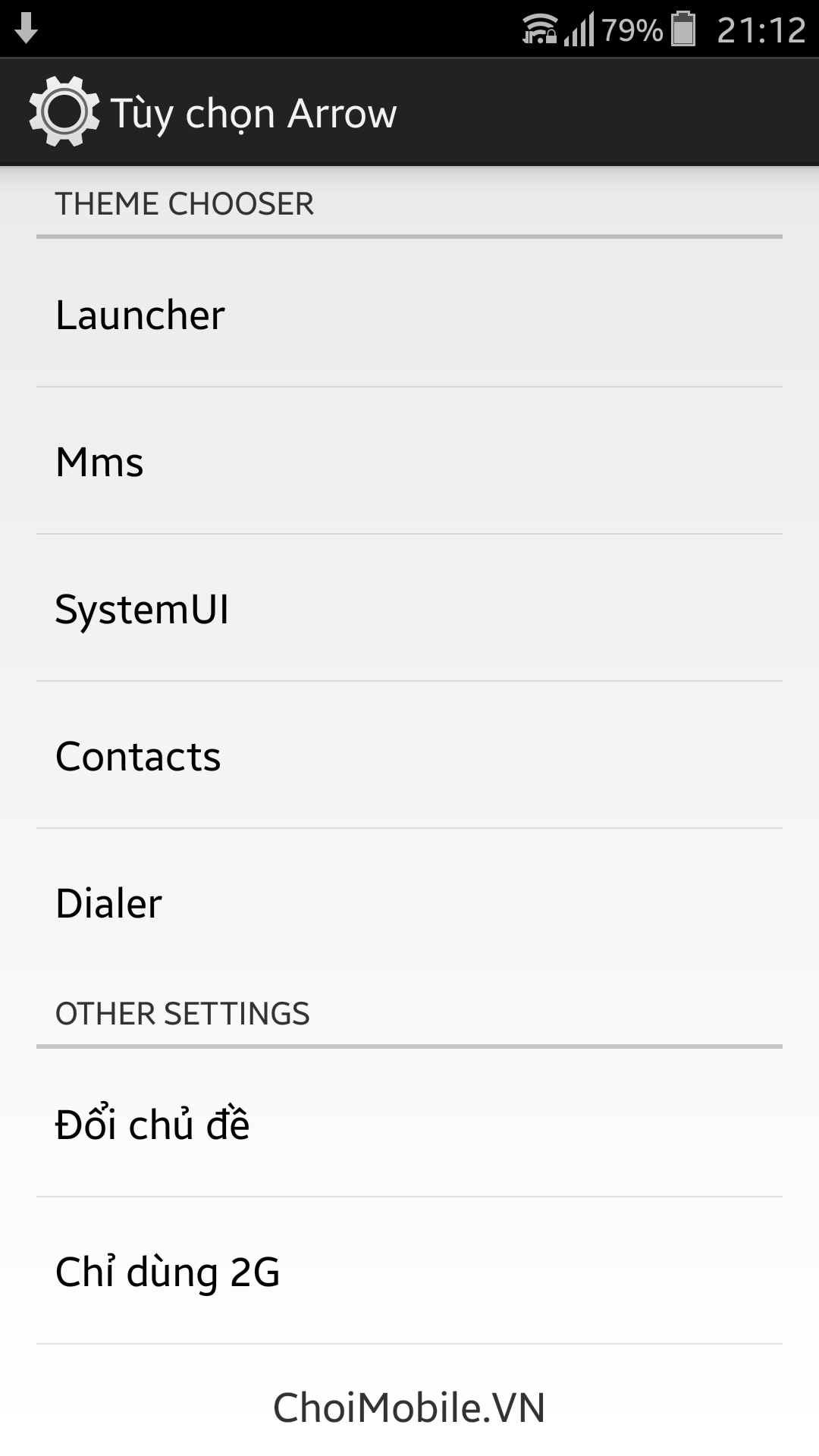Tap the Chỉ dùng 2G option

click(409, 1270)
